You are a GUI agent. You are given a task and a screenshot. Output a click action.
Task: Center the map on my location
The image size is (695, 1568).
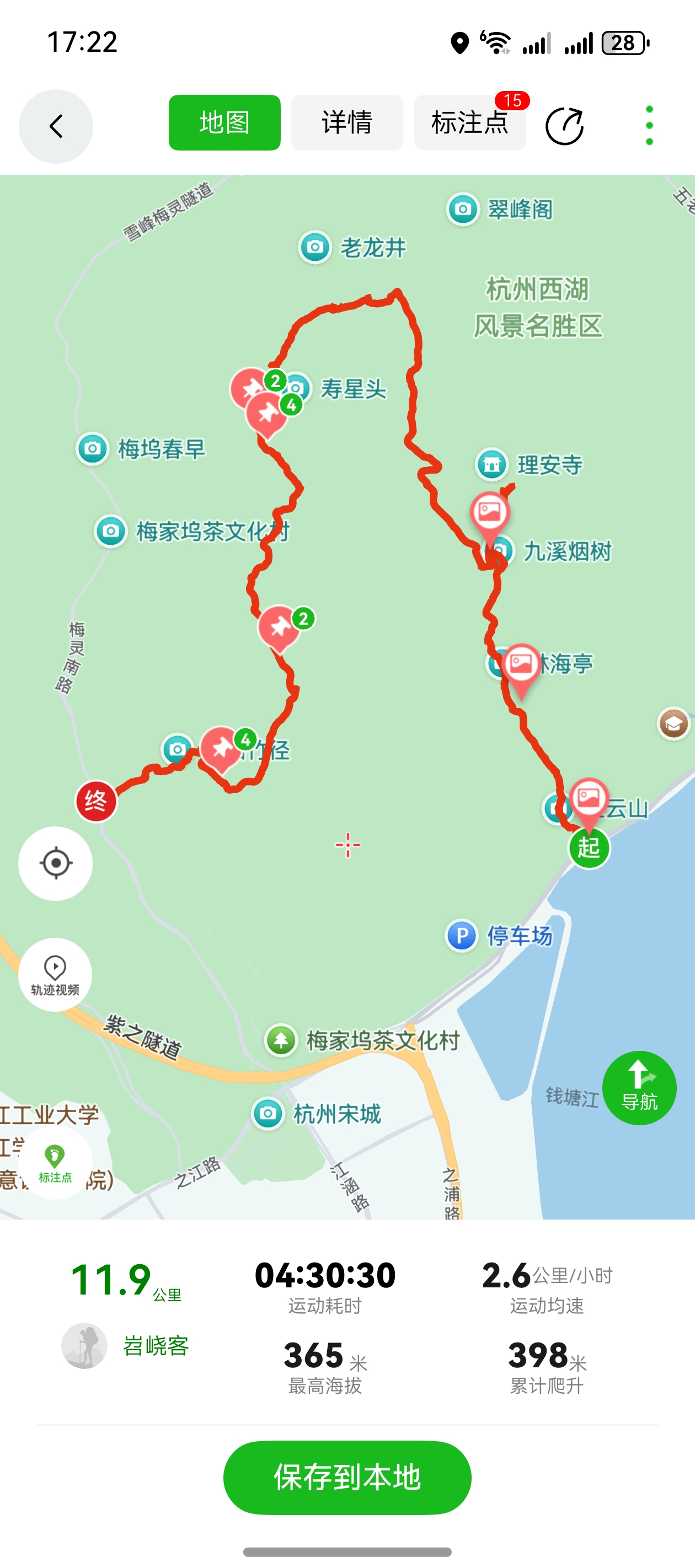click(55, 863)
